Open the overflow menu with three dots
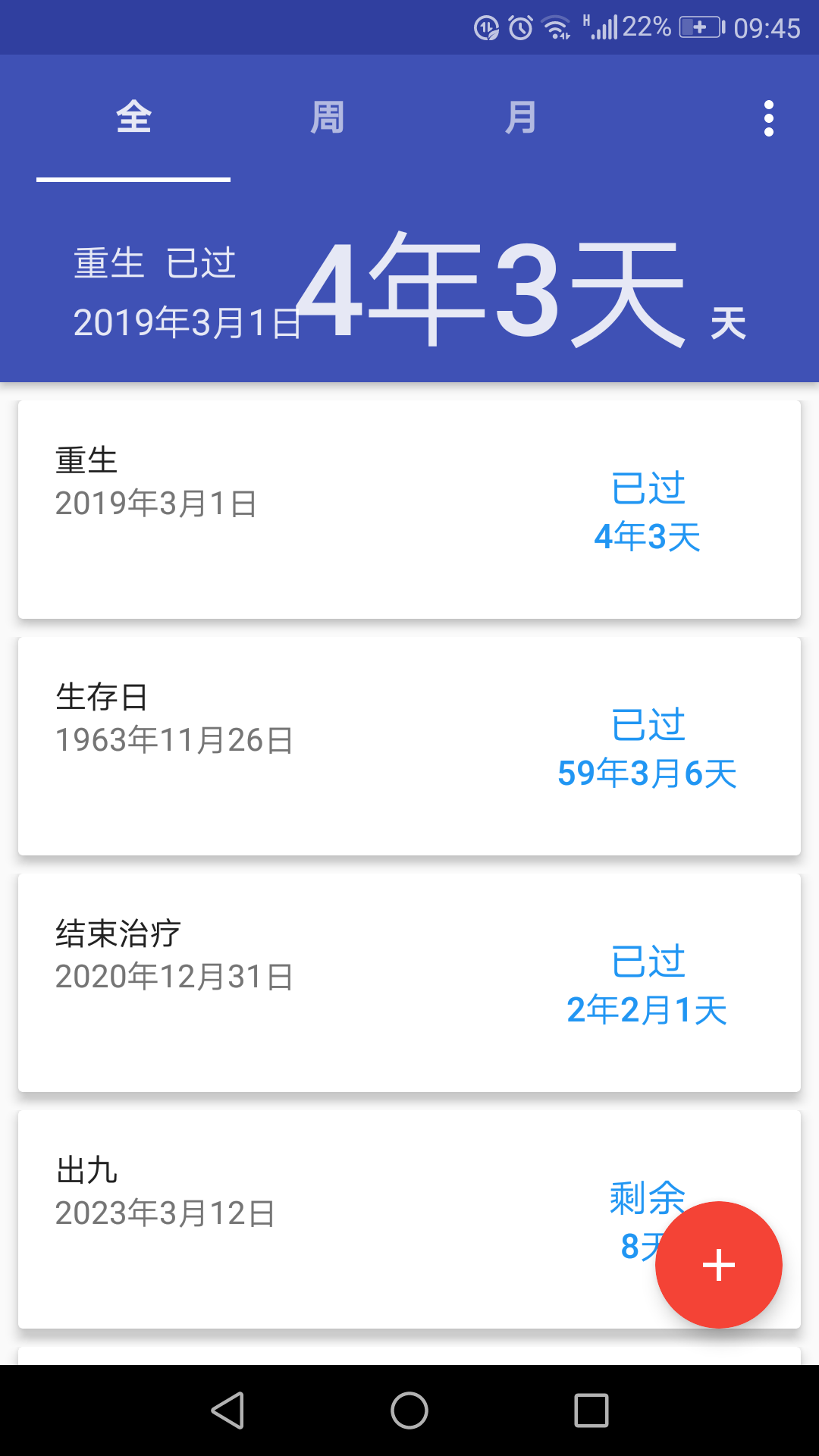This screenshot has width=819, height=1456. point(768,118)
